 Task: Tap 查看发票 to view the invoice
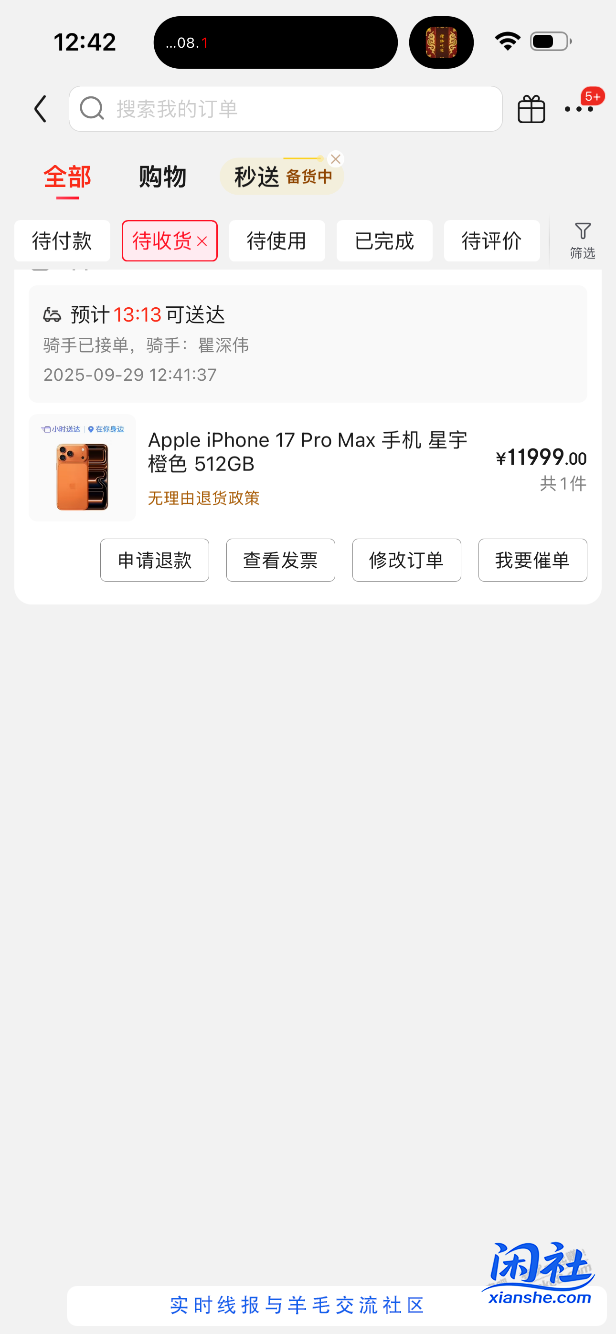(280, 560)
